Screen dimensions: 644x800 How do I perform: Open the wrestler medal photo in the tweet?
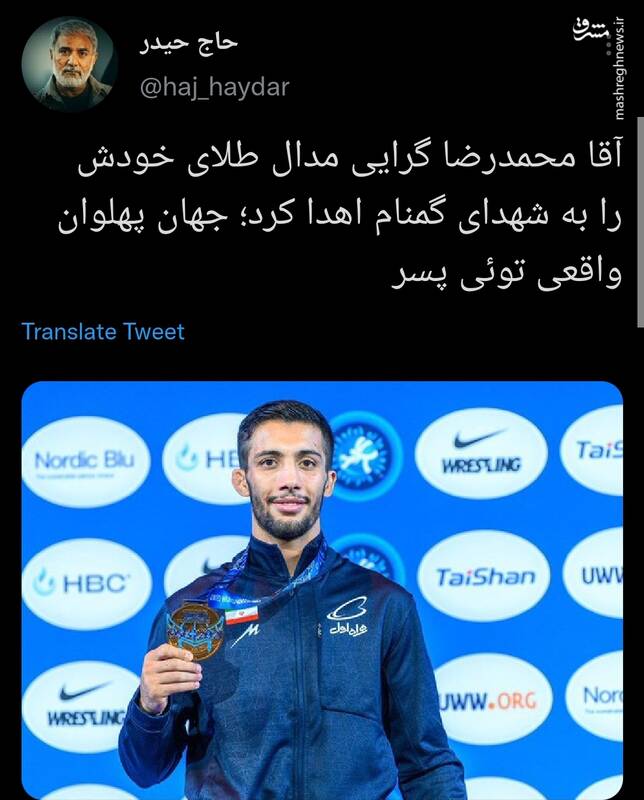coord(322,590)
